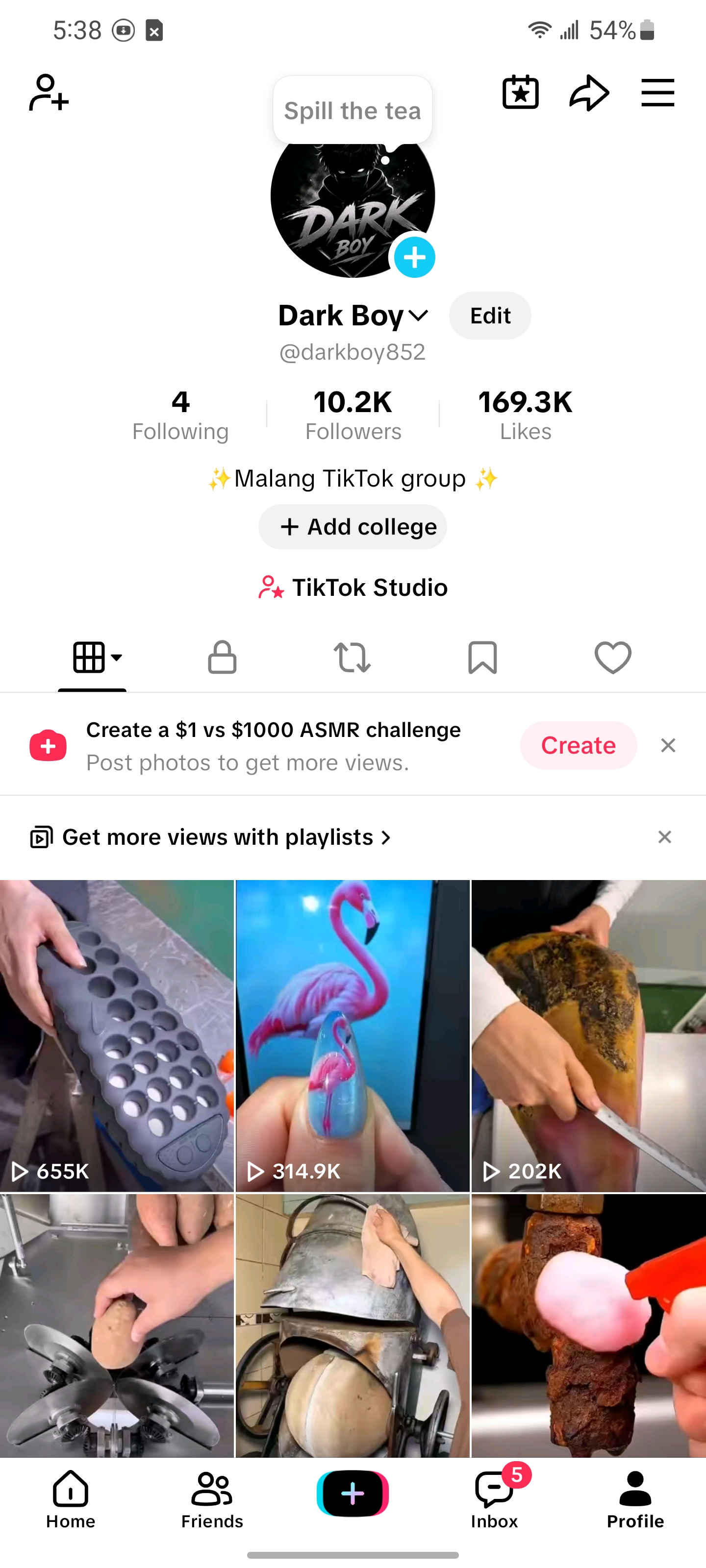Switch to the liked videos heart tab
The width and height of the screenshot is (706, 1568).
(613, 658)
